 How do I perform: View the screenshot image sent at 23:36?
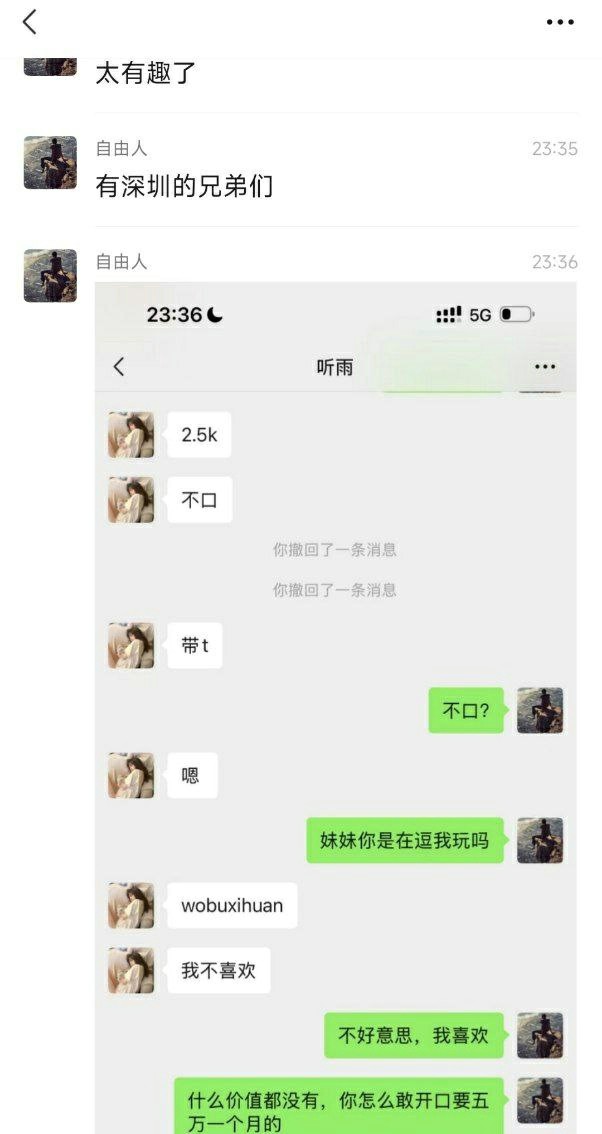(335, 700)
